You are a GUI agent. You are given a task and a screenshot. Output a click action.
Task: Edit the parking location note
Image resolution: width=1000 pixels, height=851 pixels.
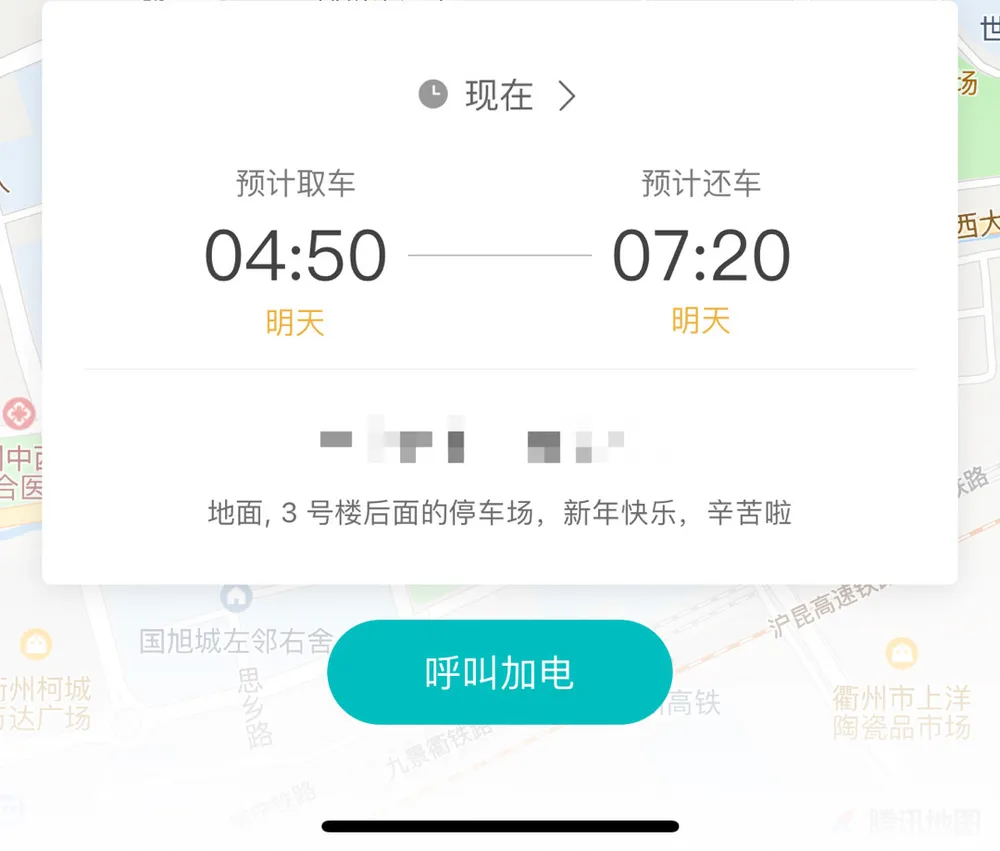499,514
